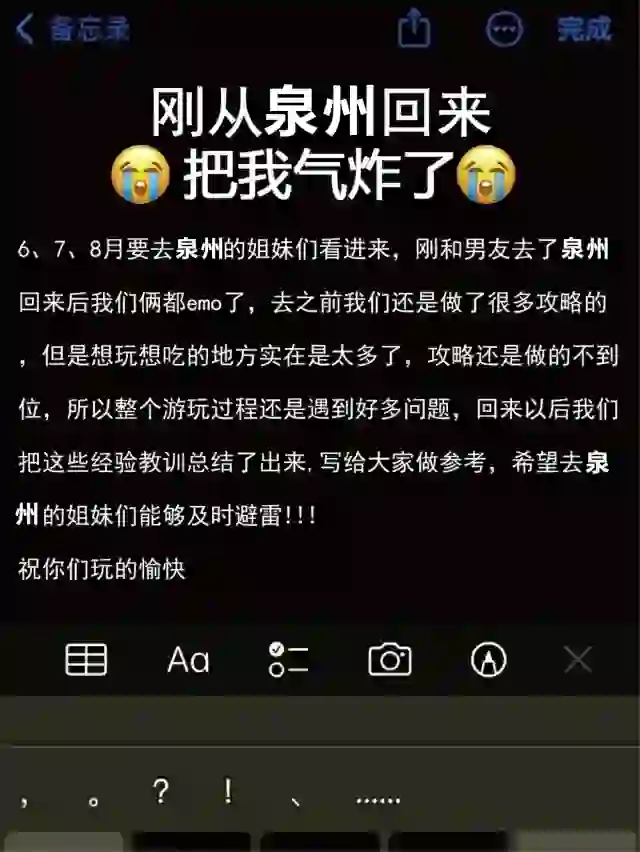
Task: Insert a table into the note
Action: coord(86,659)
